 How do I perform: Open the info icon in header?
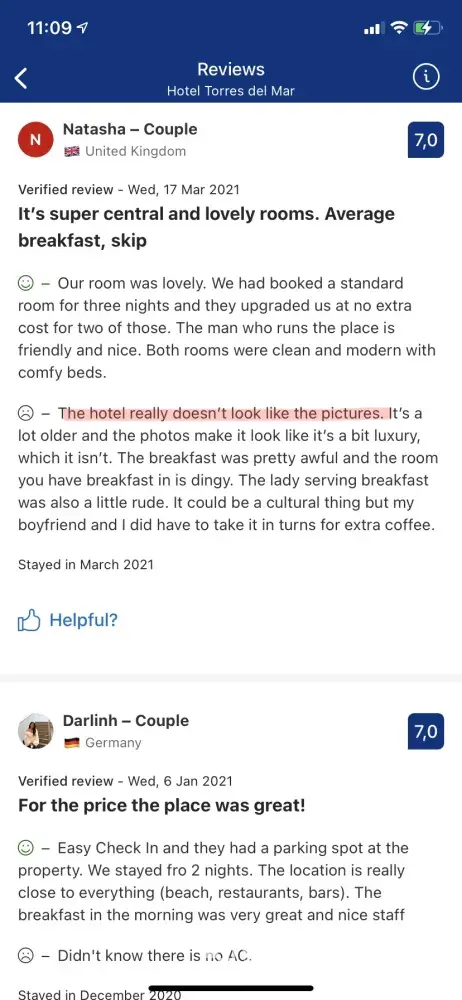tap(426, 78)
